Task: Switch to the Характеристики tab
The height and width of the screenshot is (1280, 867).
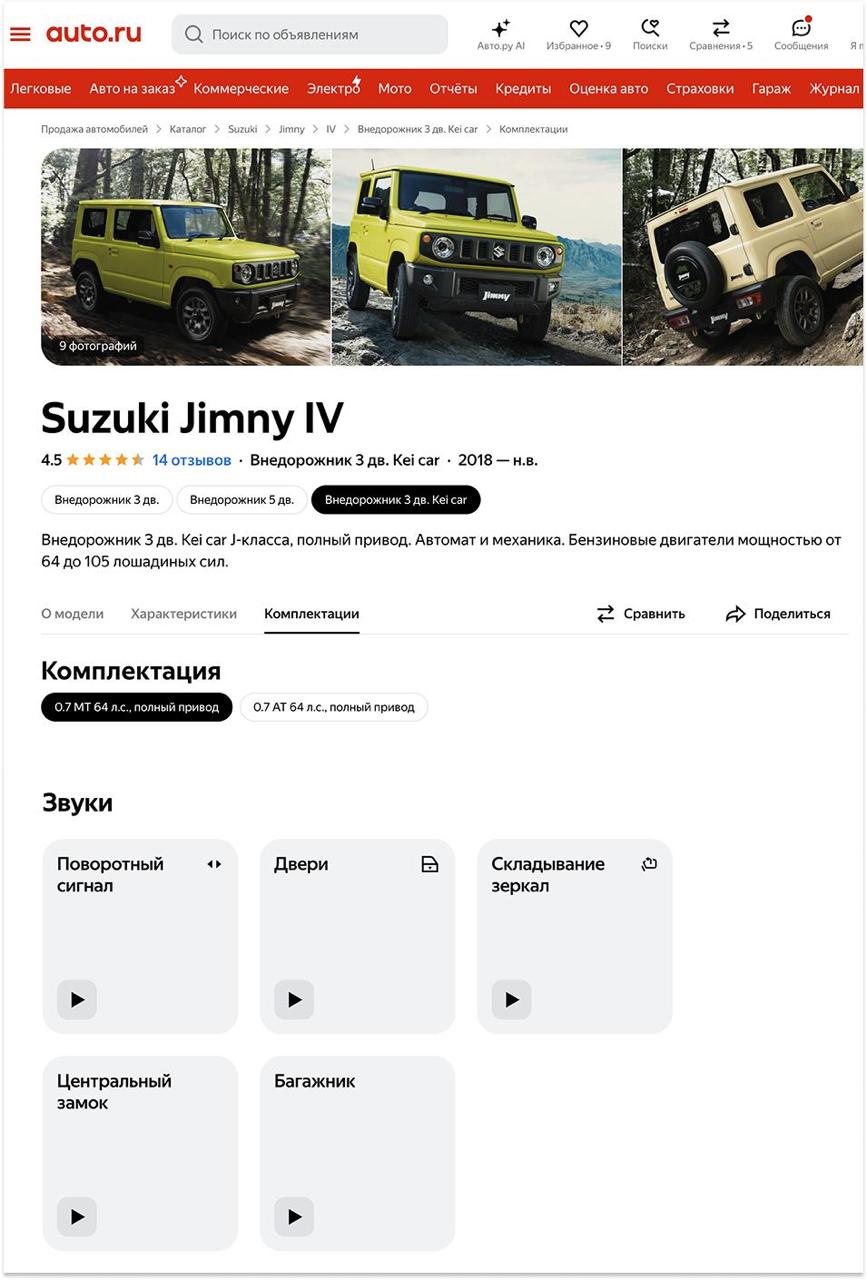Action: tap(184, 614)
